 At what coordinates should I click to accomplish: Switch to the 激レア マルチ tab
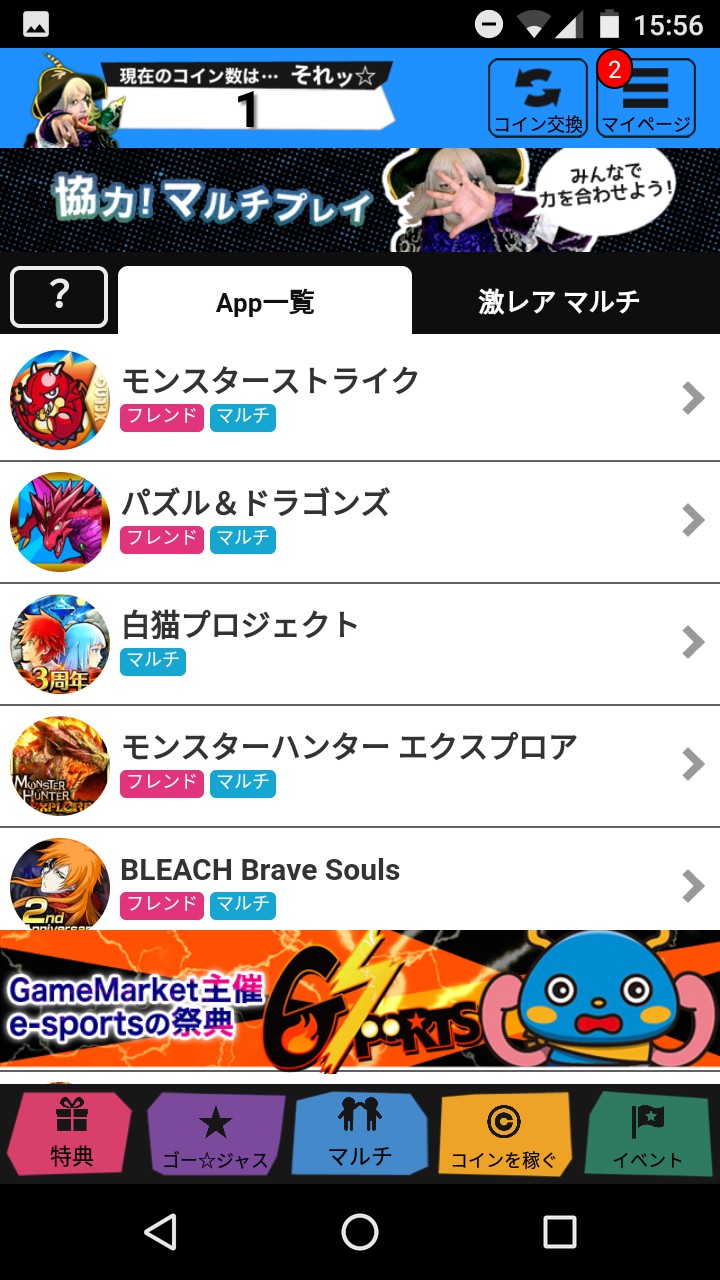point(559,301)
